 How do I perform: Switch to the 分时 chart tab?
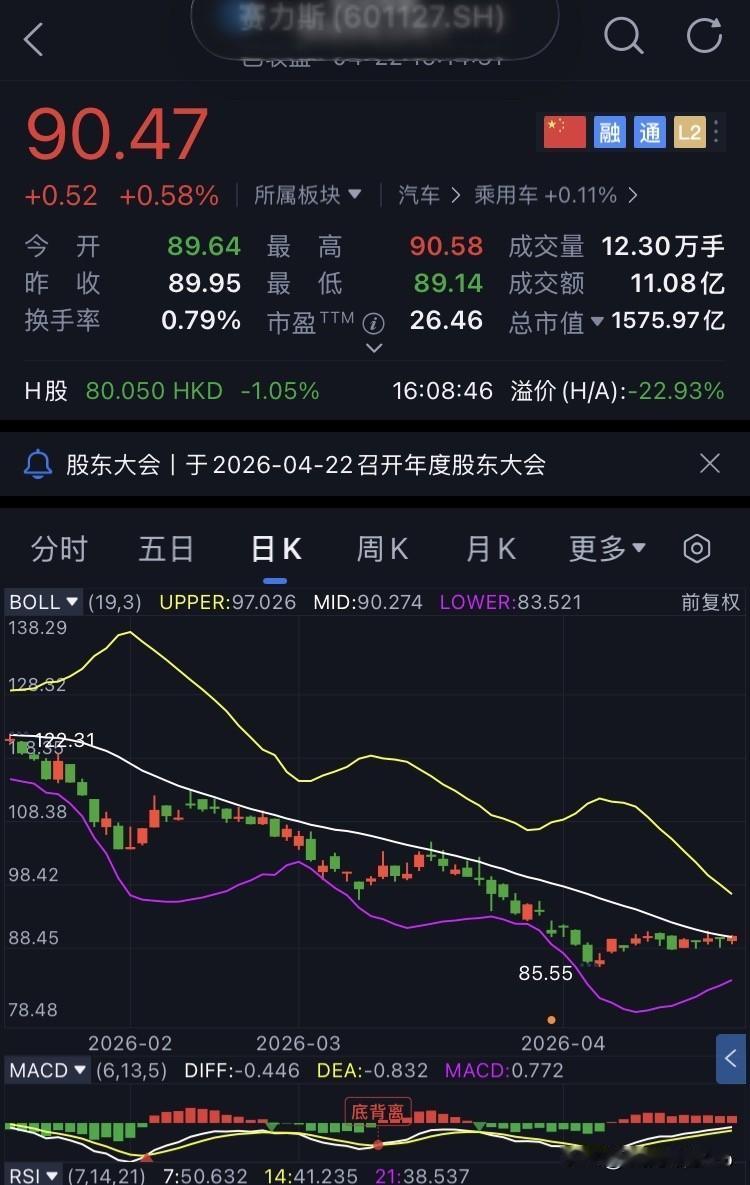(57, 548)
